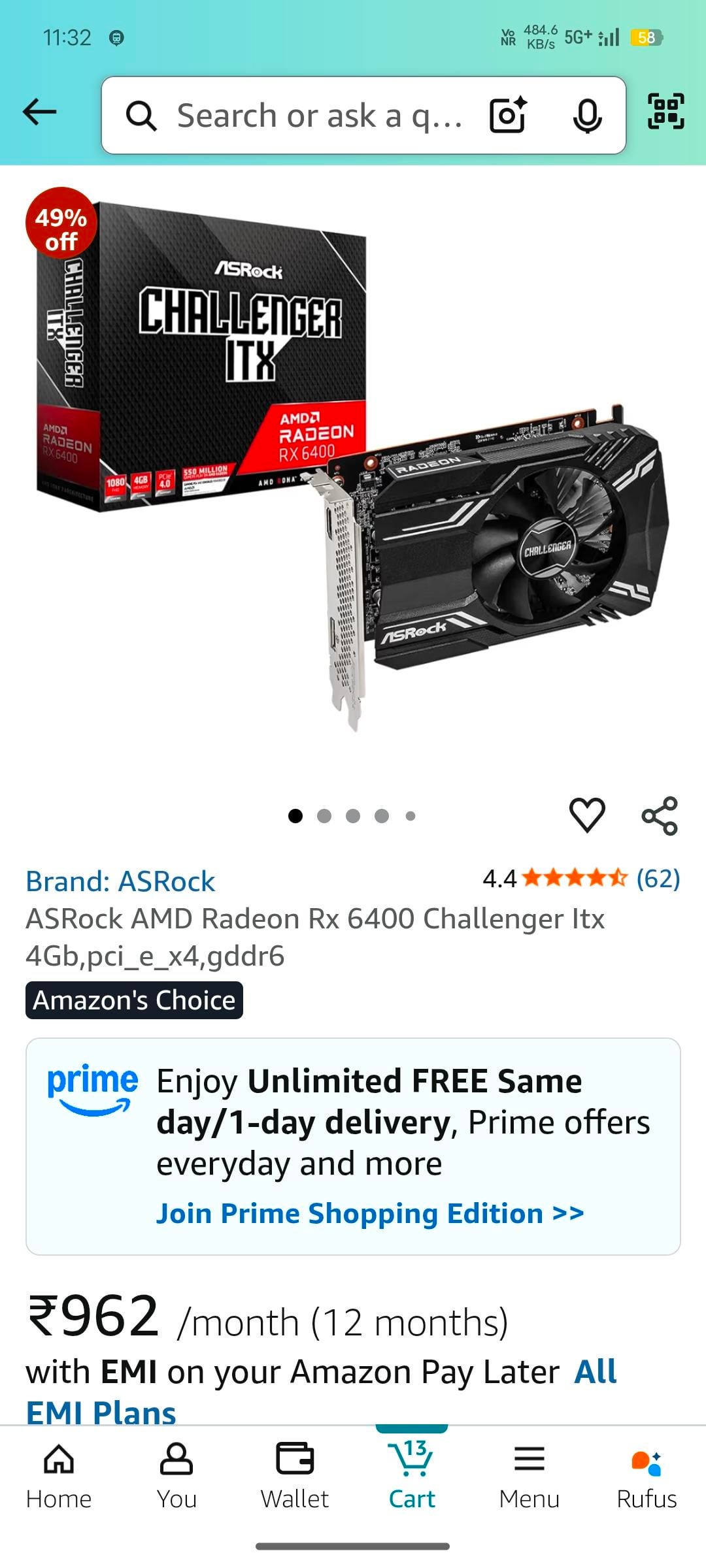The width and height of the screenshot is (706, 1568).
Task: Add product to wishlist with heart
Action: 587,815
